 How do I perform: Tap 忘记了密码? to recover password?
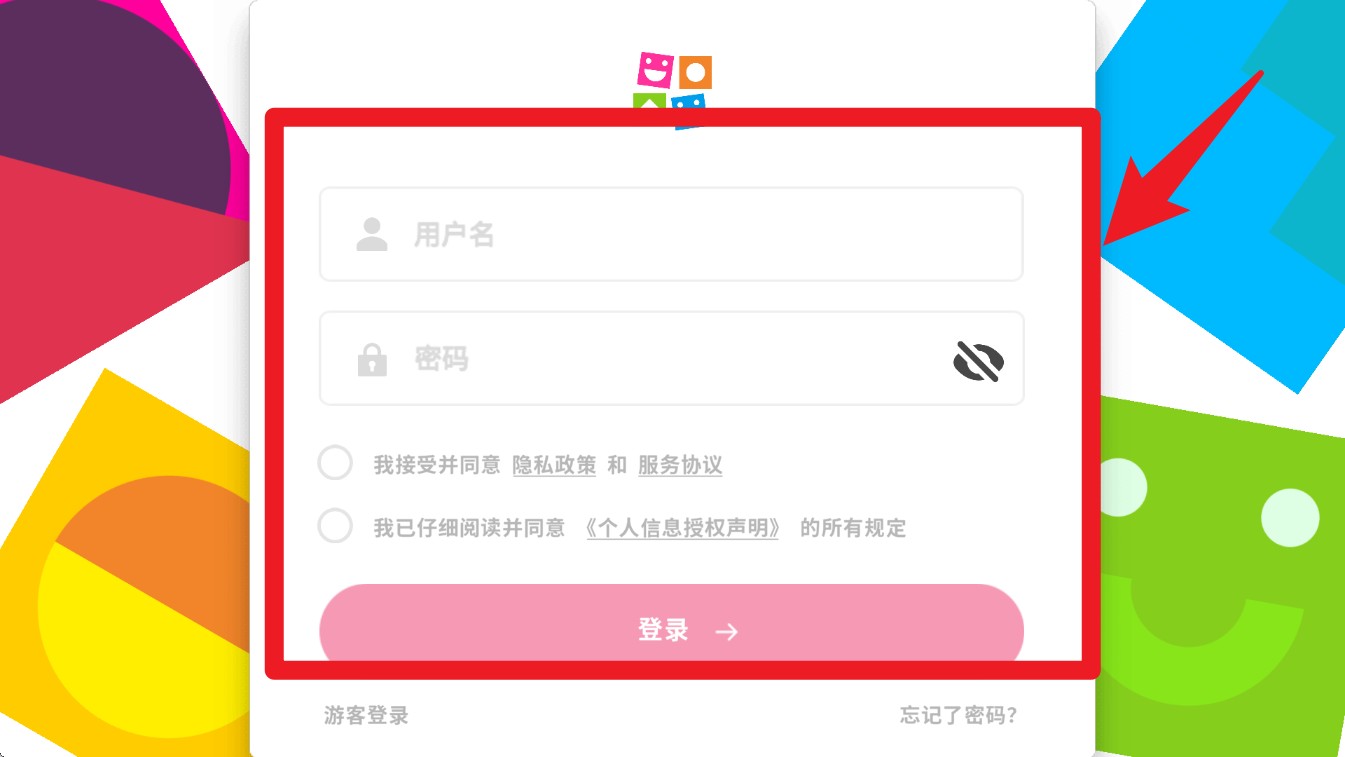tap(958, 716)
